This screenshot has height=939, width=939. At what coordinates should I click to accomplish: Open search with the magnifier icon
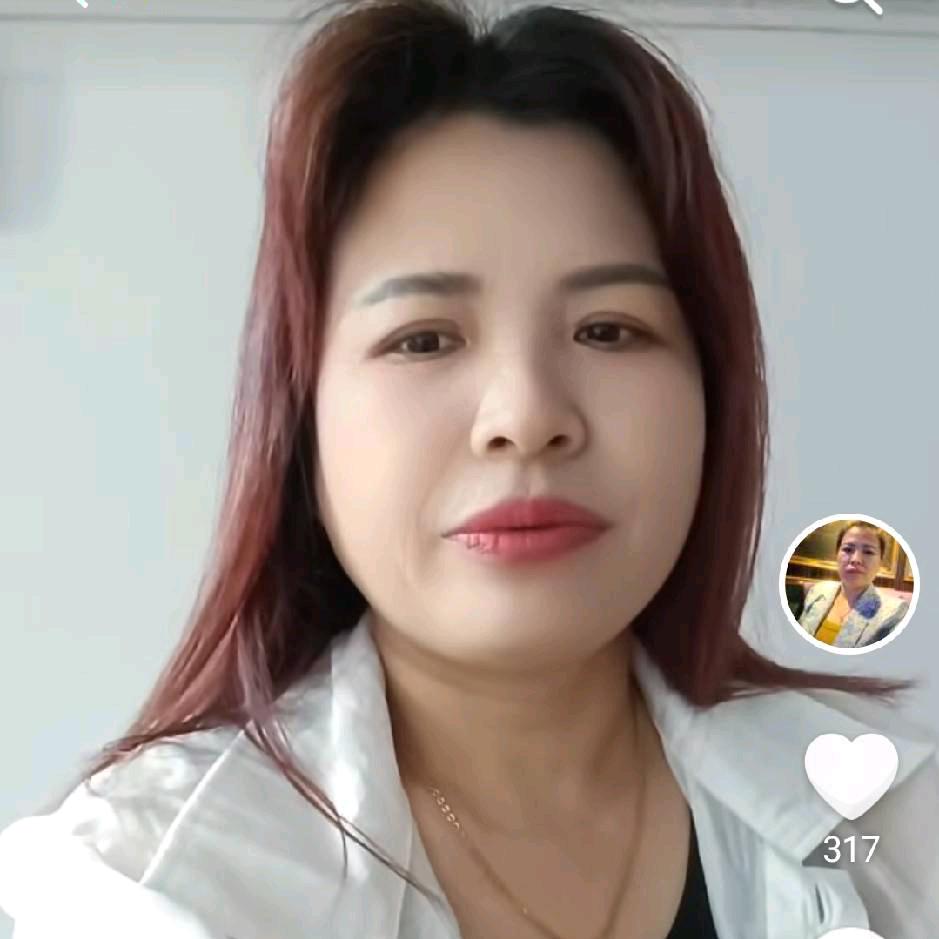(861, 3)
